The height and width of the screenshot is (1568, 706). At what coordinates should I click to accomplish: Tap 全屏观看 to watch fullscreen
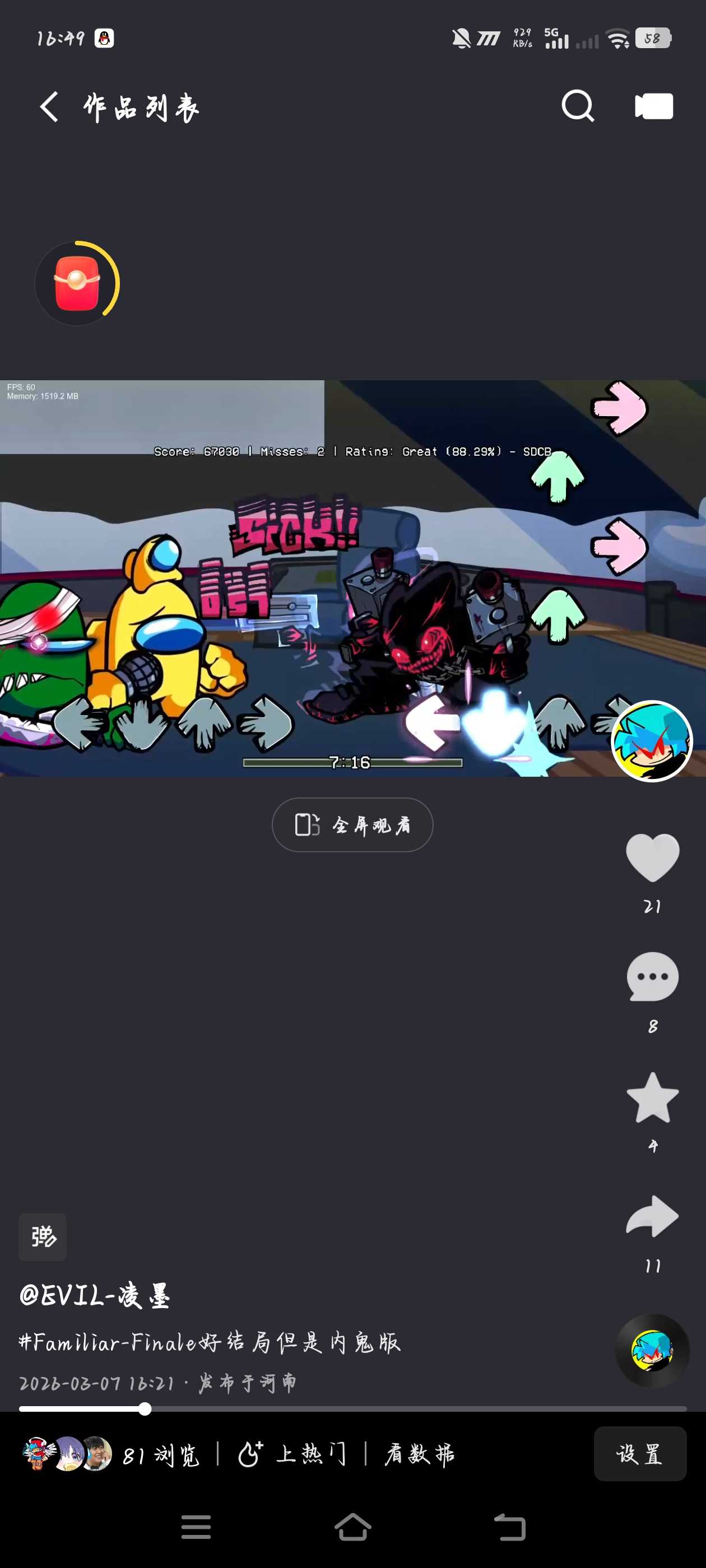(352, 825)
